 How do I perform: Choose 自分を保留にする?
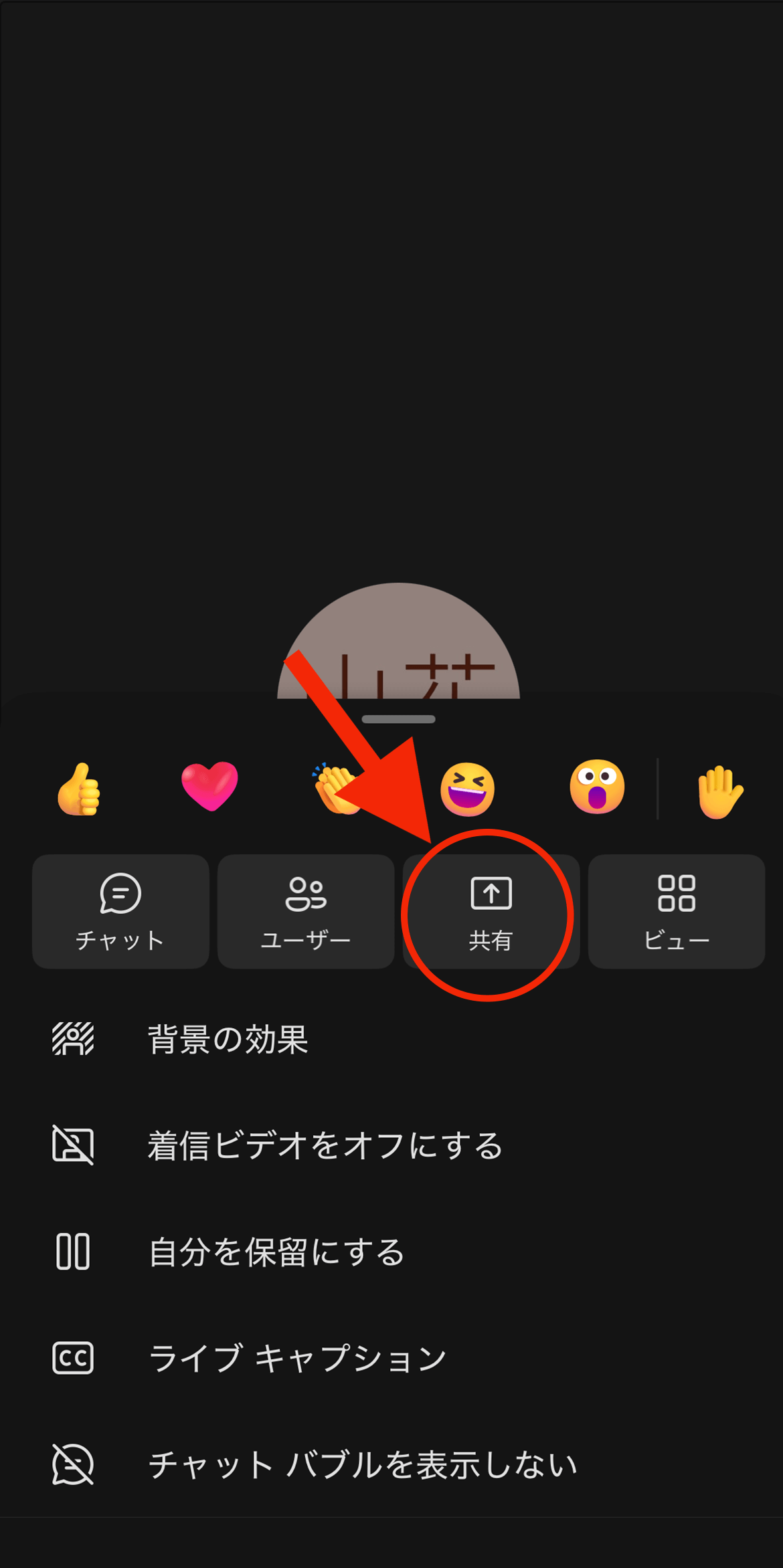click(276, 1252)
